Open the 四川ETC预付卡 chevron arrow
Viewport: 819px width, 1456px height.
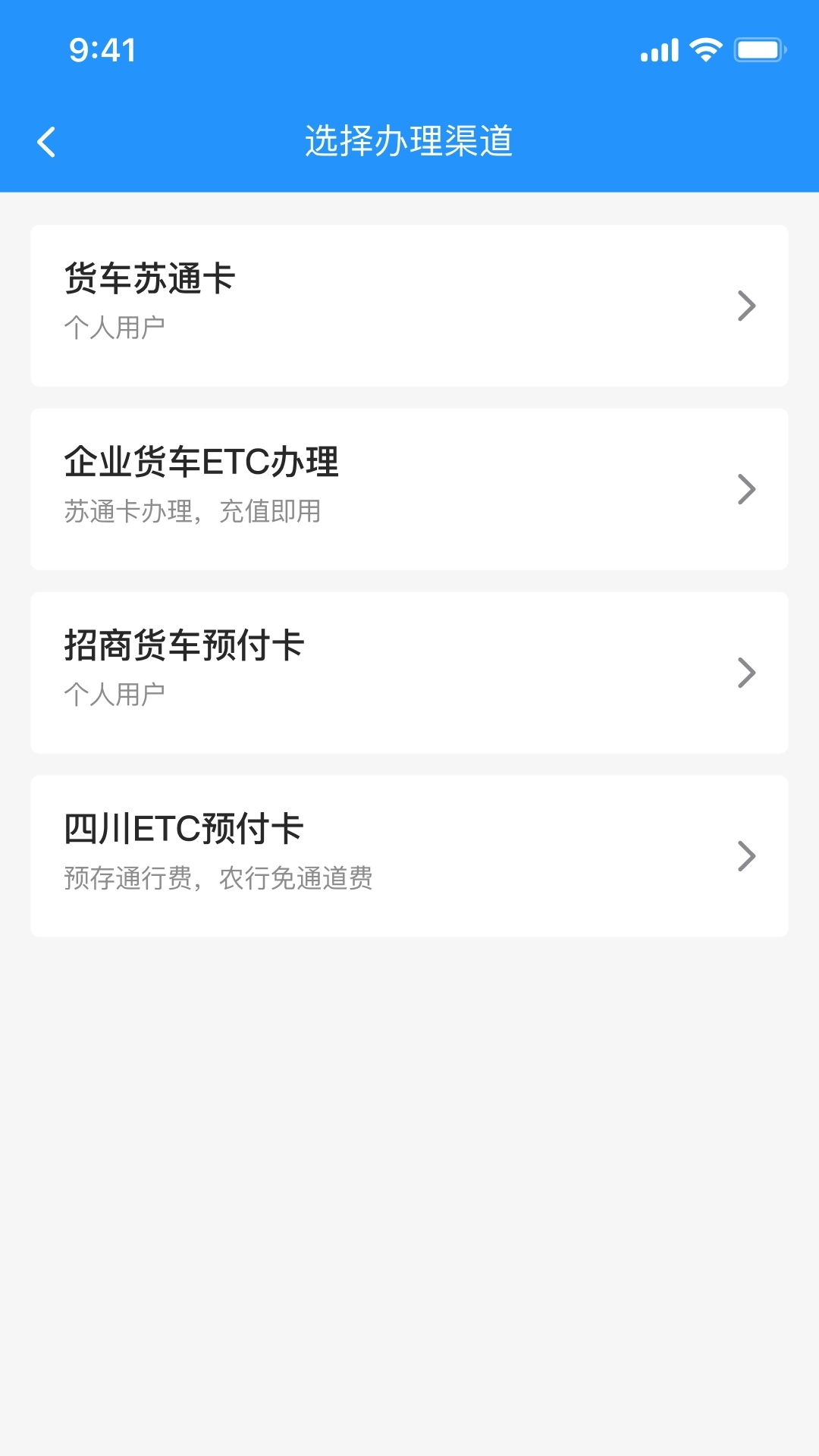pyautogui.click(x=747, y=856)
